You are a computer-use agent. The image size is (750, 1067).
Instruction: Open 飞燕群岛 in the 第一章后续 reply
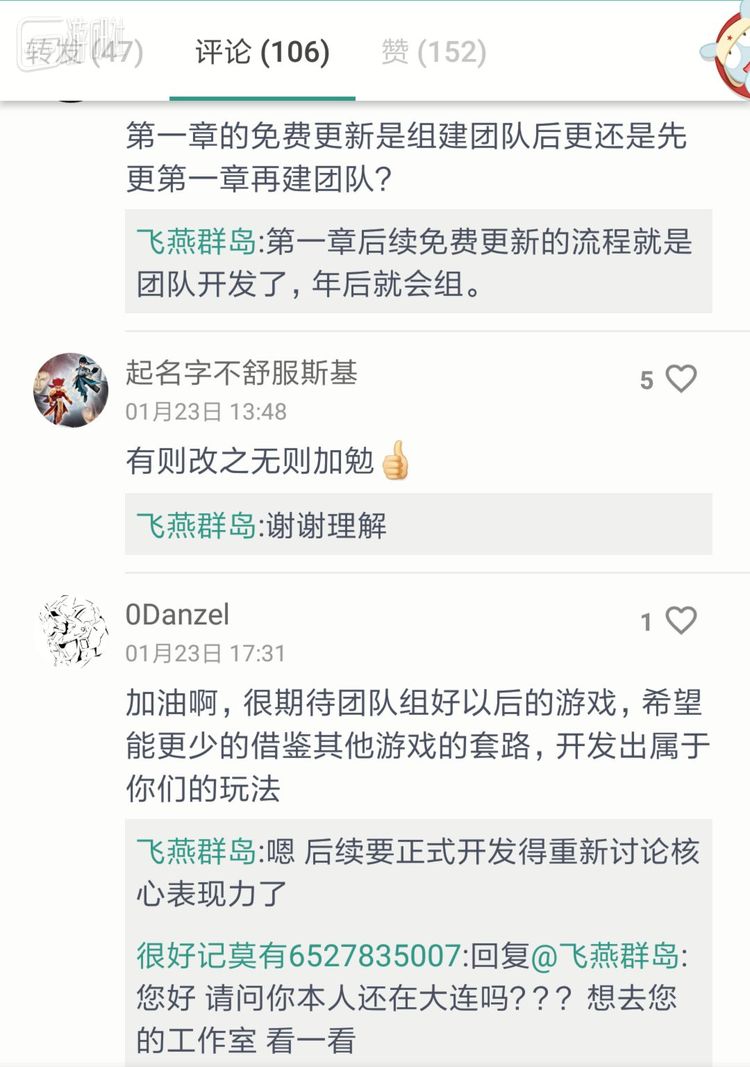pos(196,242)
